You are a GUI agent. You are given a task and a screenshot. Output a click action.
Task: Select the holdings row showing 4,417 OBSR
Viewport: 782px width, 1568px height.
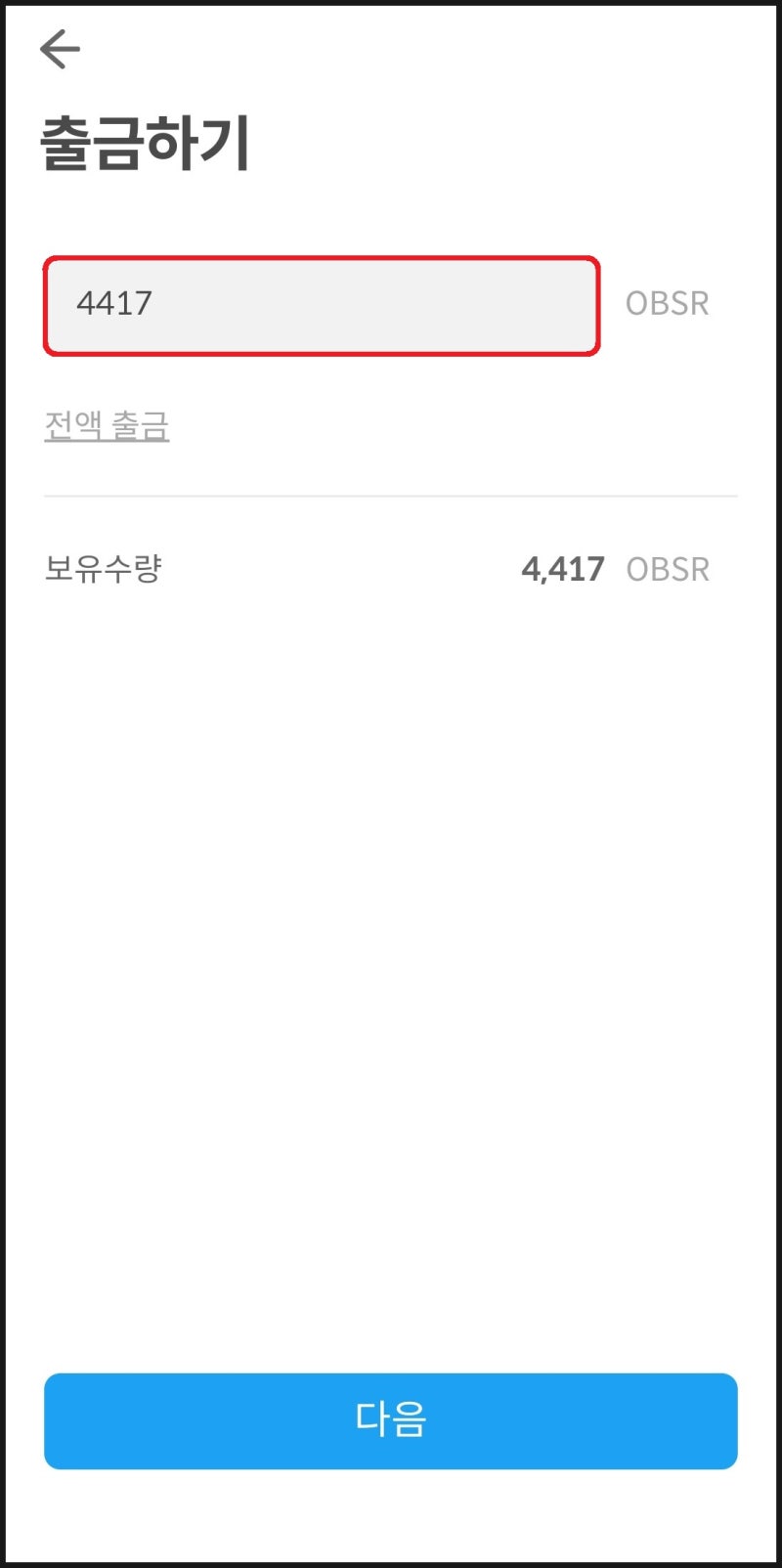tap(391, 569)
